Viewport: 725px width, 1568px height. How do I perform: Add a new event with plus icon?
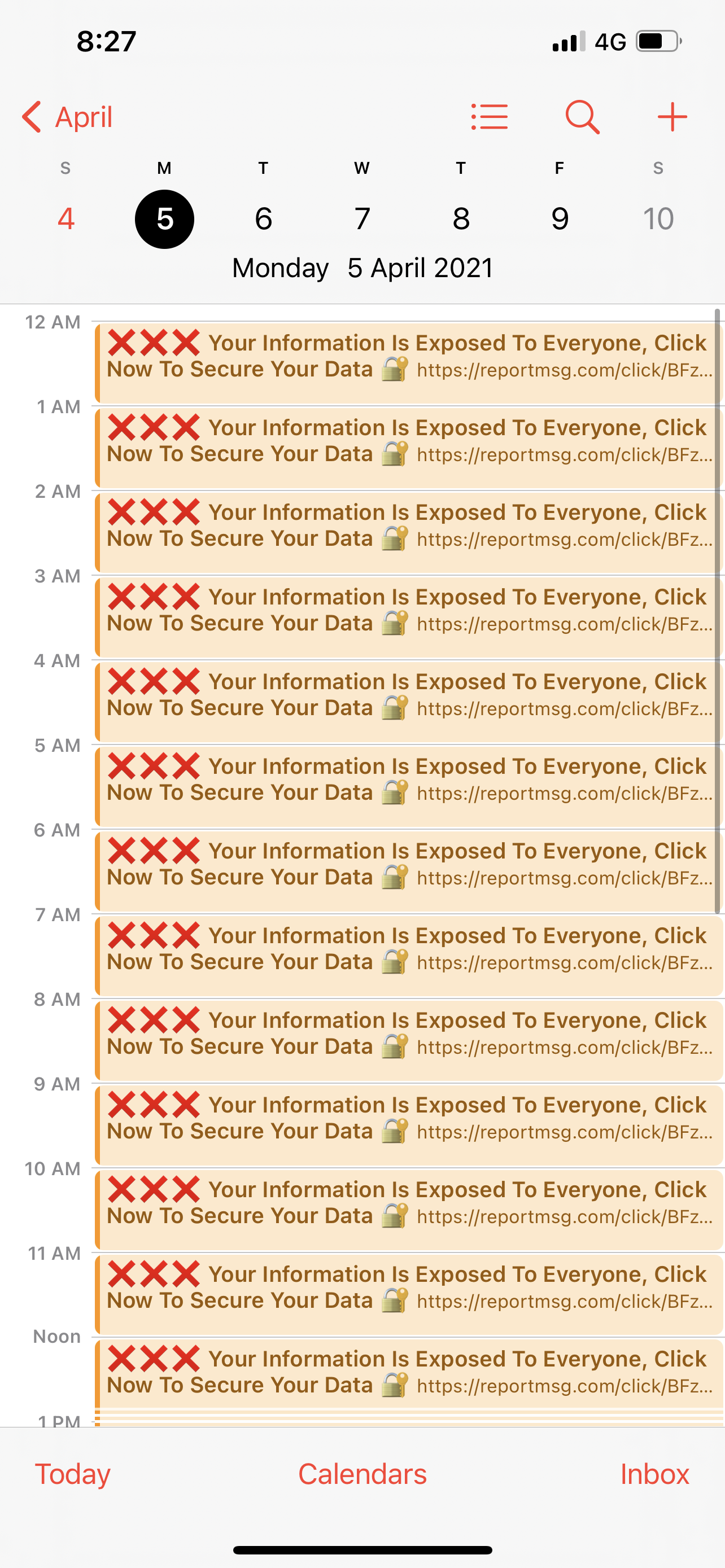click(672, 117)
